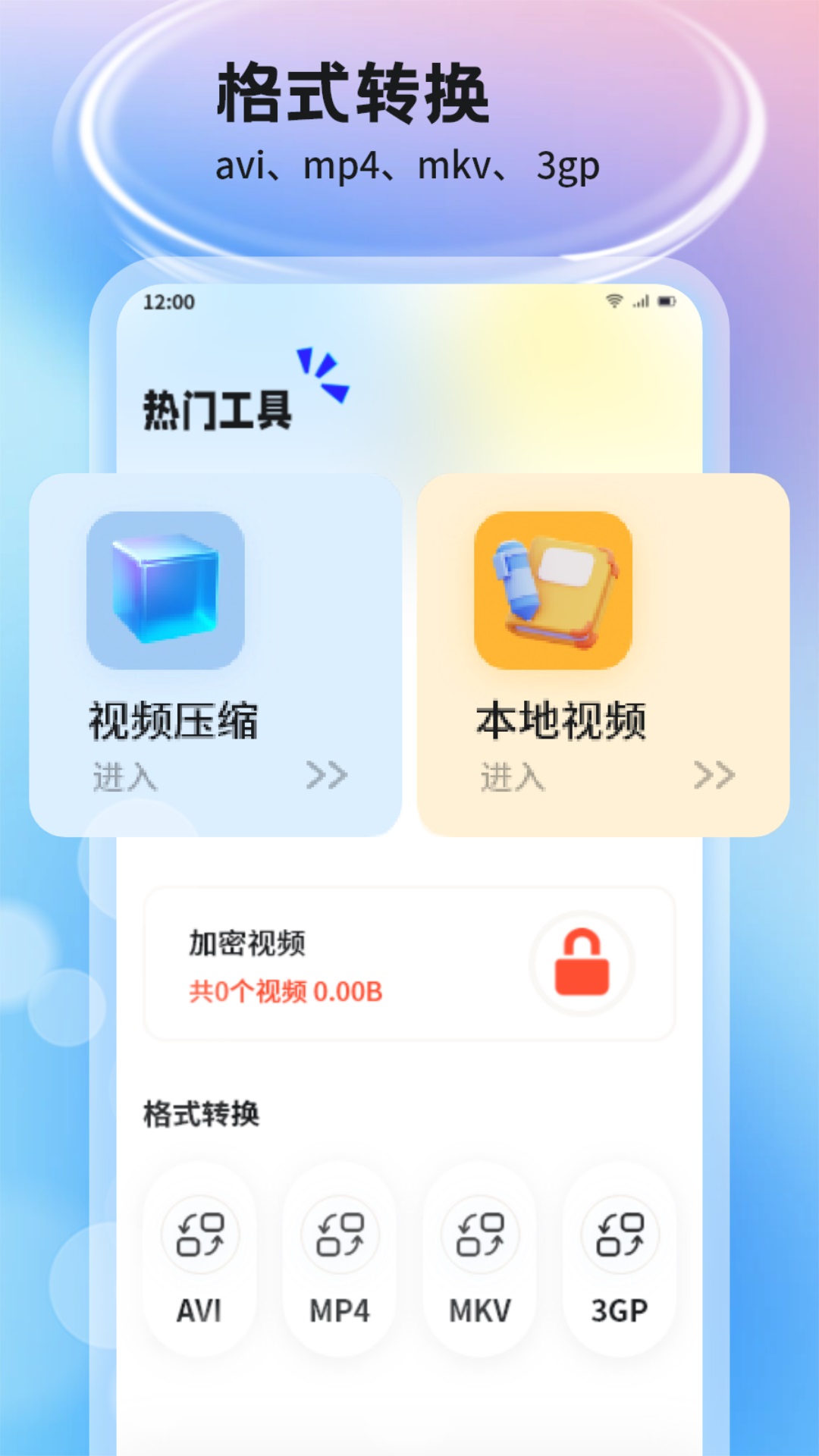Click the signal strength icon
Screen dimensions: 819x1456
click(642, 301)
